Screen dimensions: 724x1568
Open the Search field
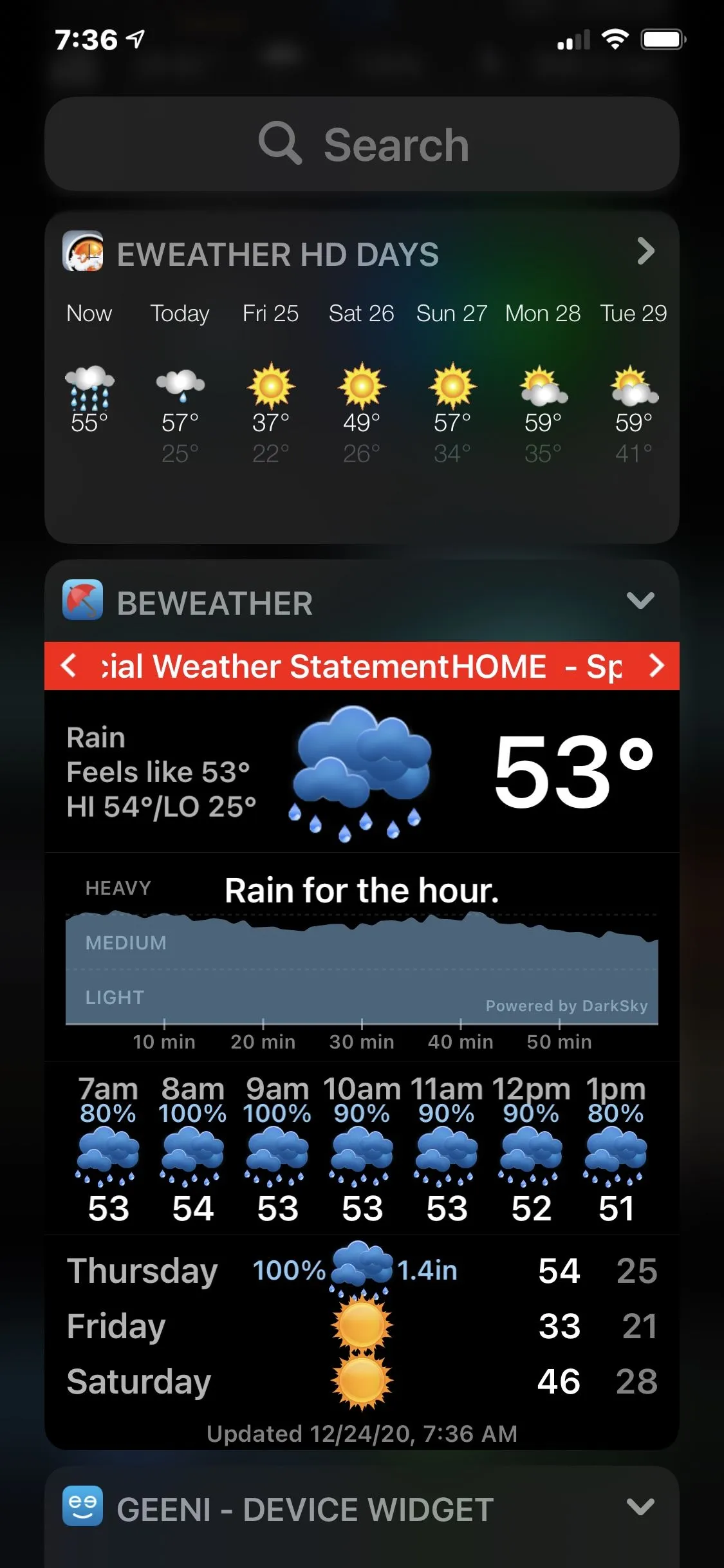pyautogui.click(x=362, y=144)
